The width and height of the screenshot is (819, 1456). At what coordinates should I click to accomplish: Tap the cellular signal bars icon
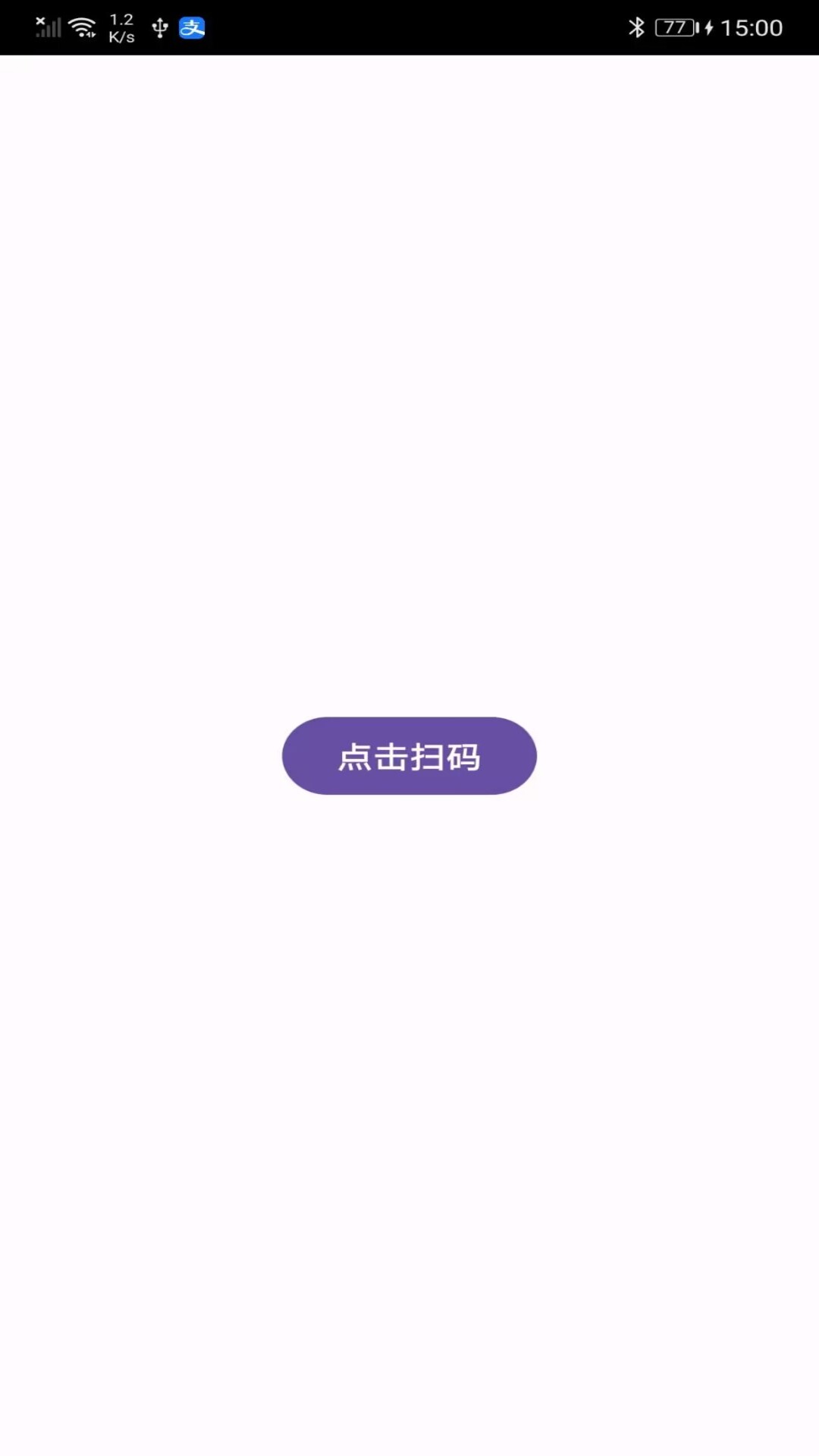coord(48,29)
